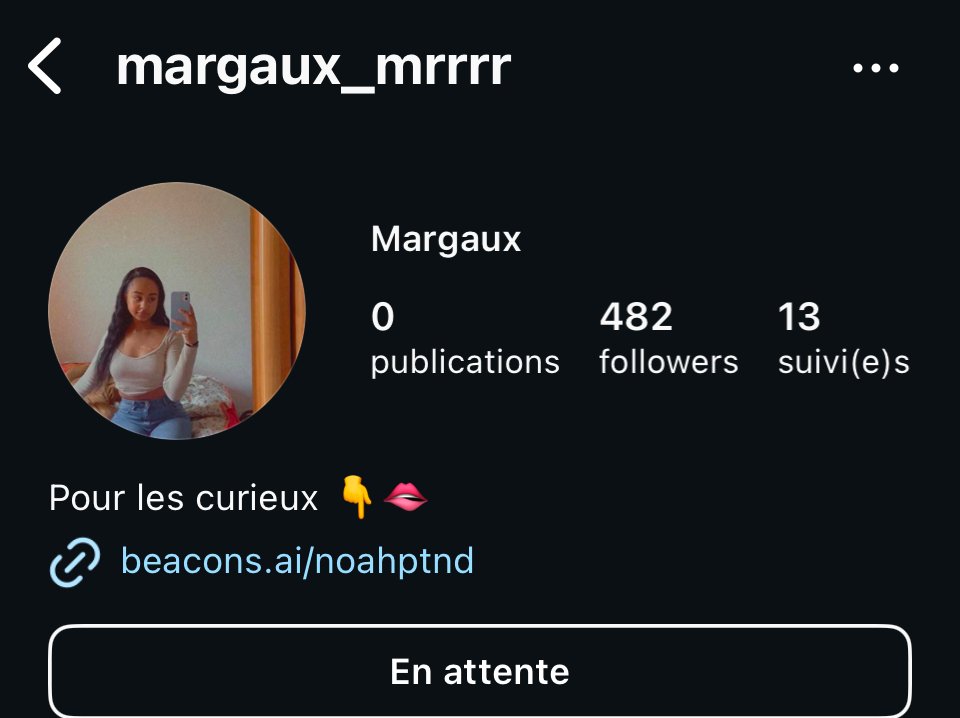Open the 13 suivi(e)s list

click(x=842, y=339)
